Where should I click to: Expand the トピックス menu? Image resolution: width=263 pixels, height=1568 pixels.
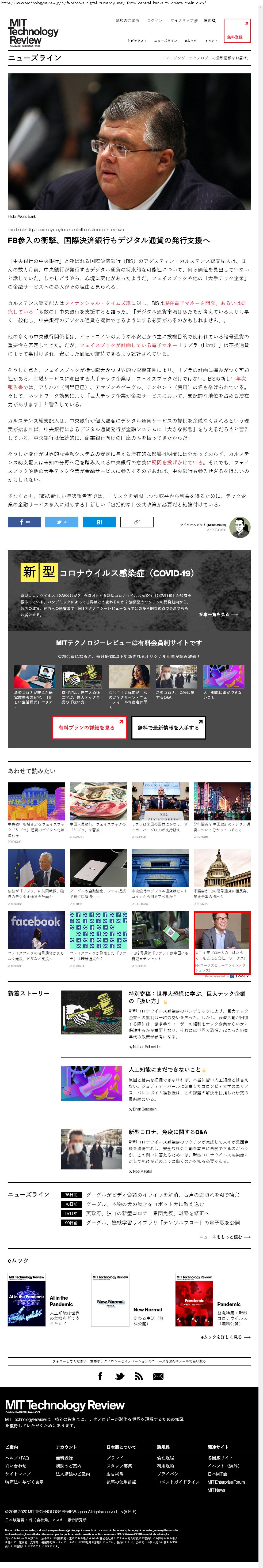tap(136, 41)
